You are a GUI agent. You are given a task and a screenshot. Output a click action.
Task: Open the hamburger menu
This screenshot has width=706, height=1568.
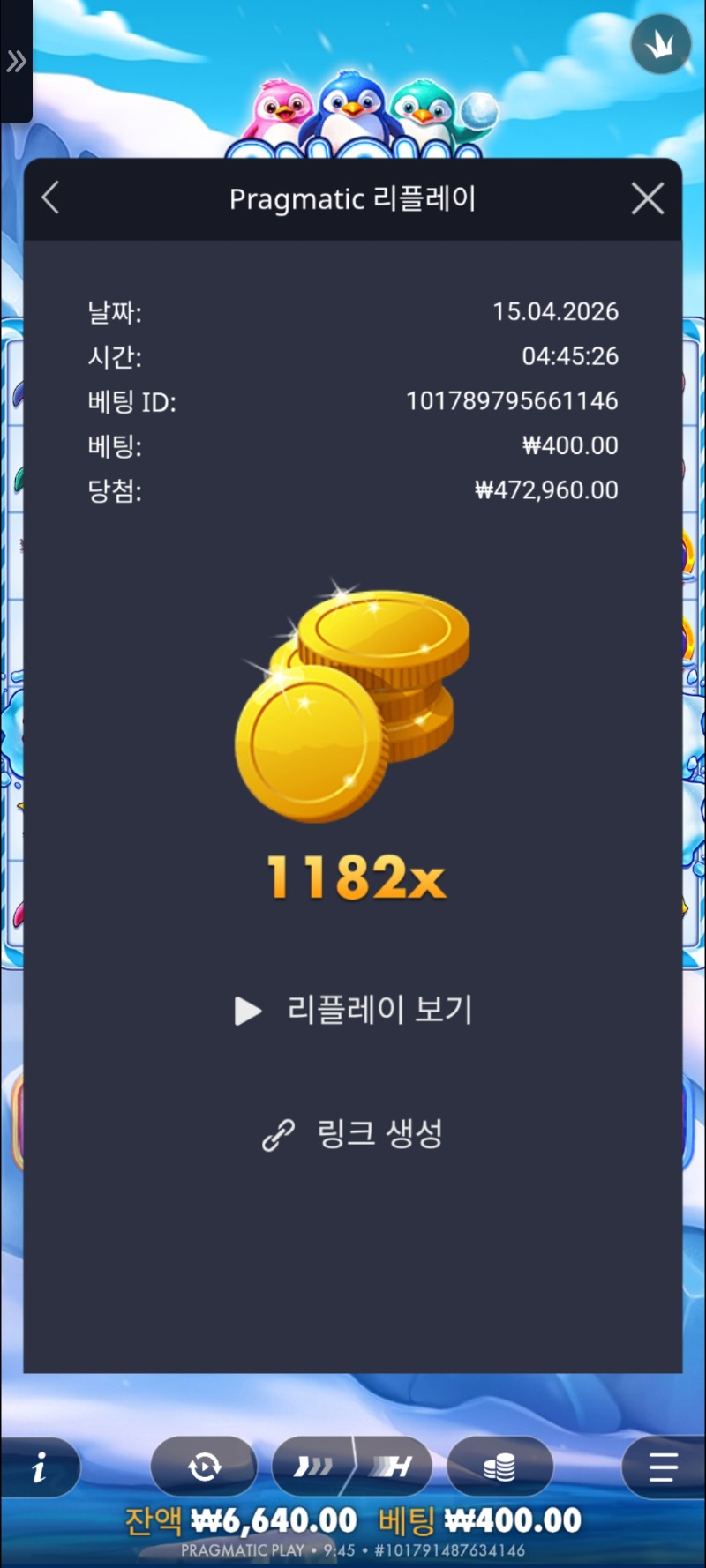(x=663, y=1467)
